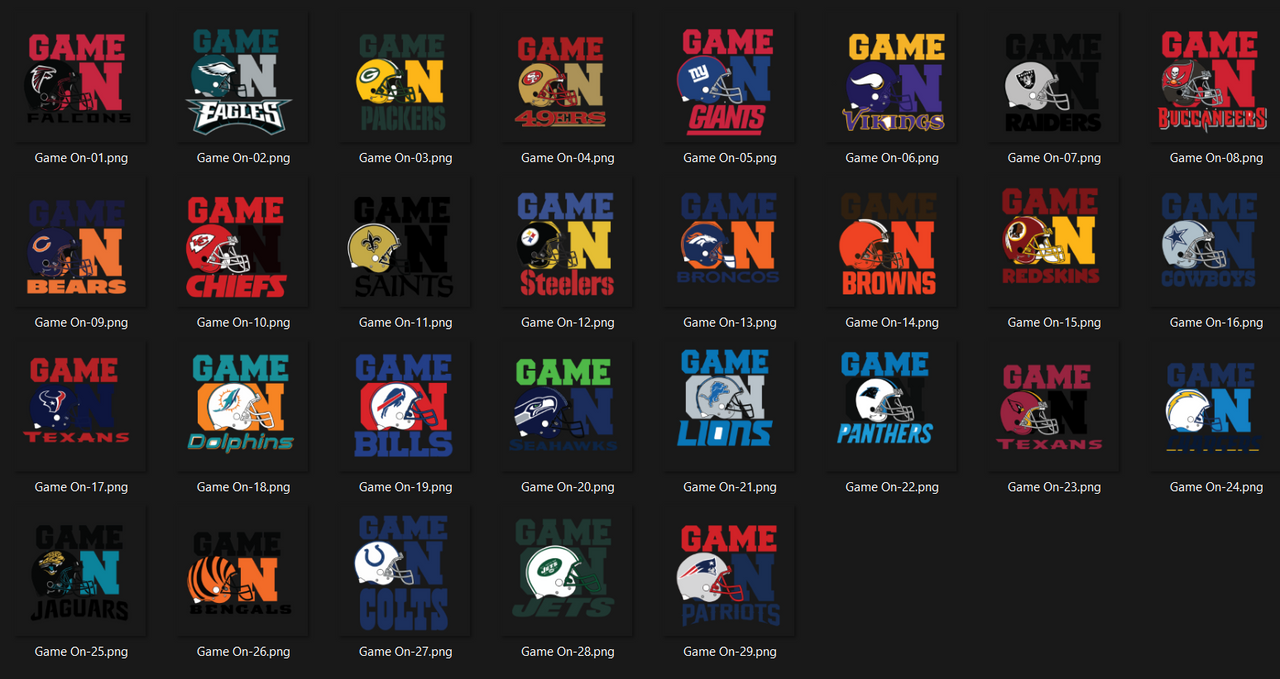The width and height of the screenshot is (1280, 679).
Task: Open Game On-08.png Buccaneers image
Action: point(1214,80)
